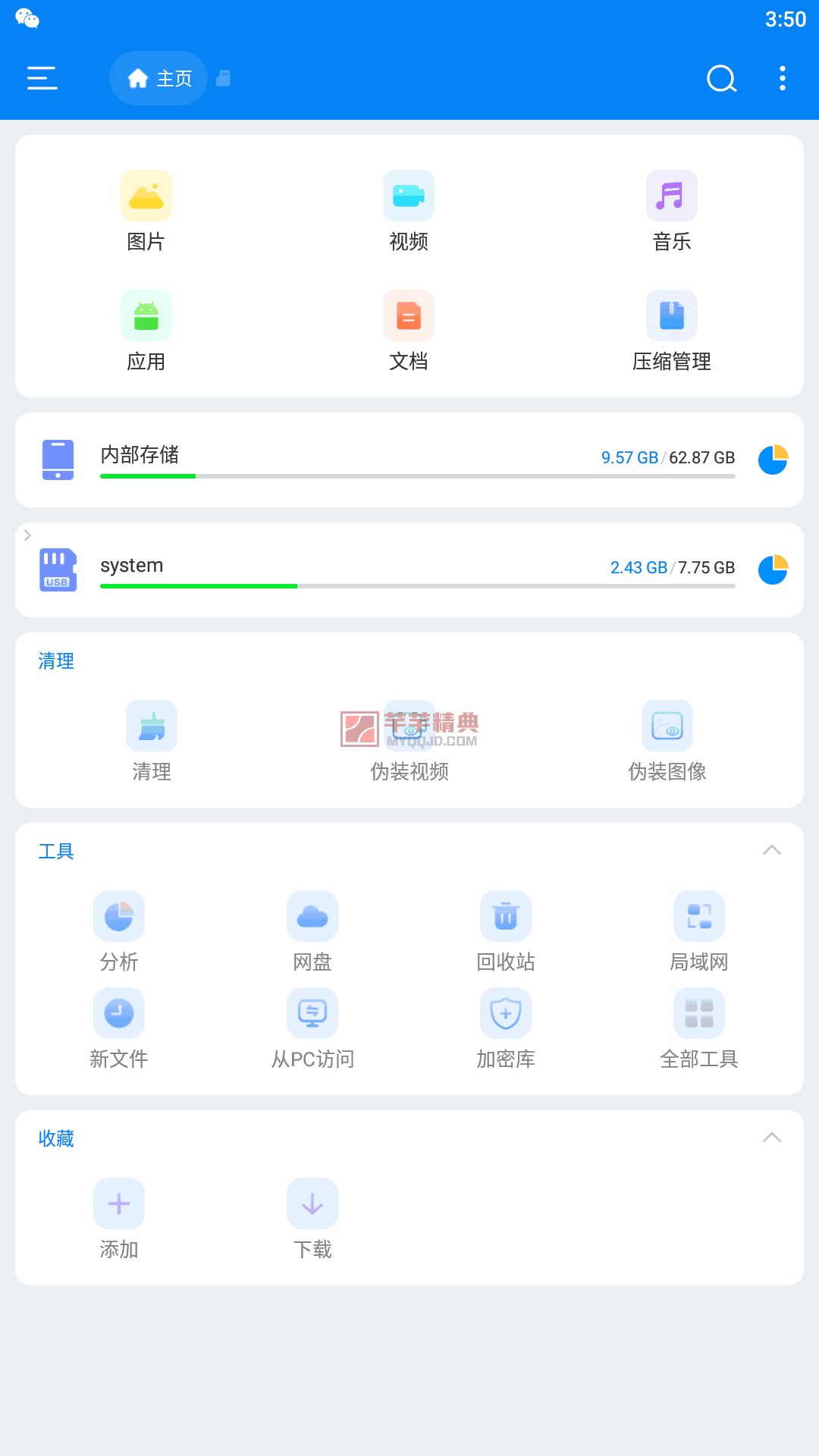Collapse the 工具 tools section
Viewport: 819px width, 1456px height.
pyautogui.click(x=772, y=850)
